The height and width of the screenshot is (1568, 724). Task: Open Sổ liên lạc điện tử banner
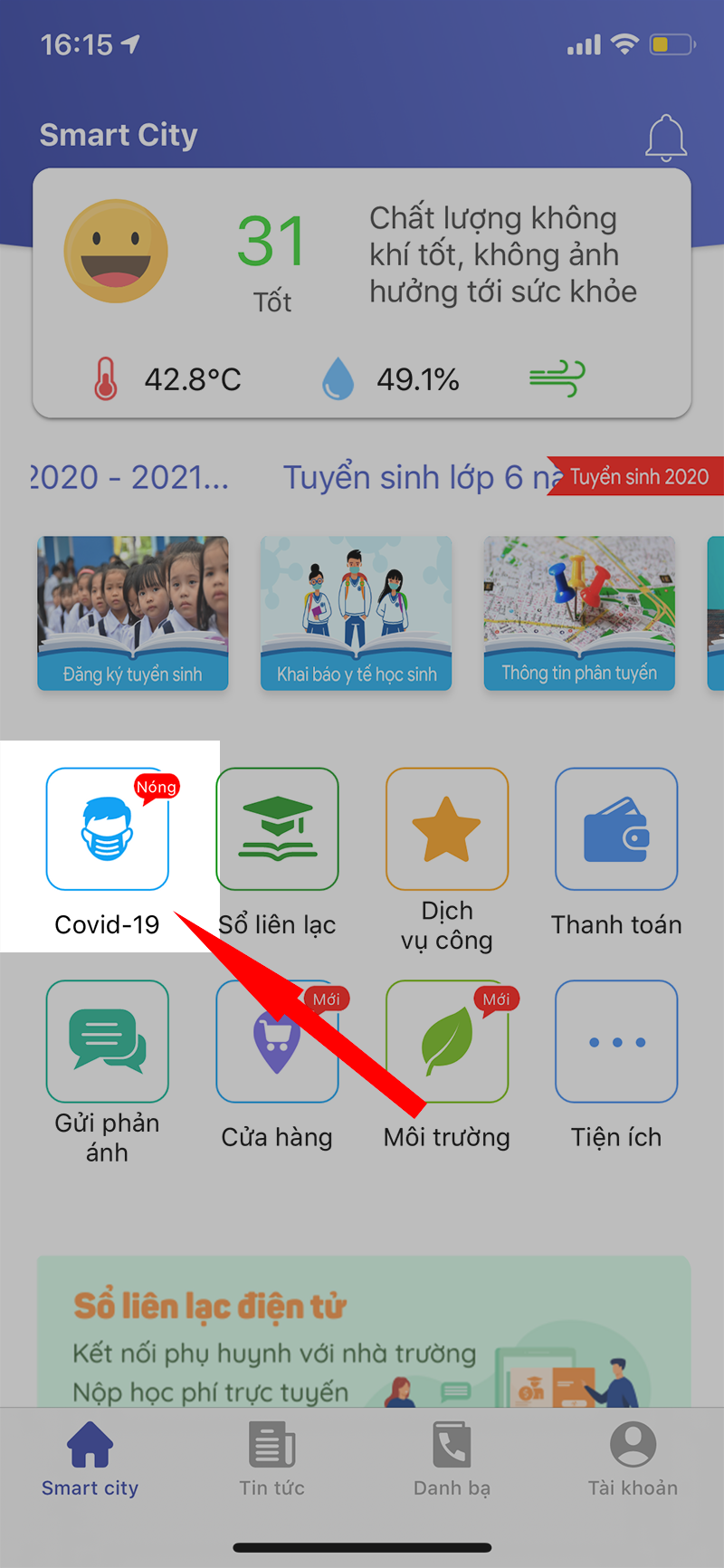pyautogui.click(x=362, y=1331)
